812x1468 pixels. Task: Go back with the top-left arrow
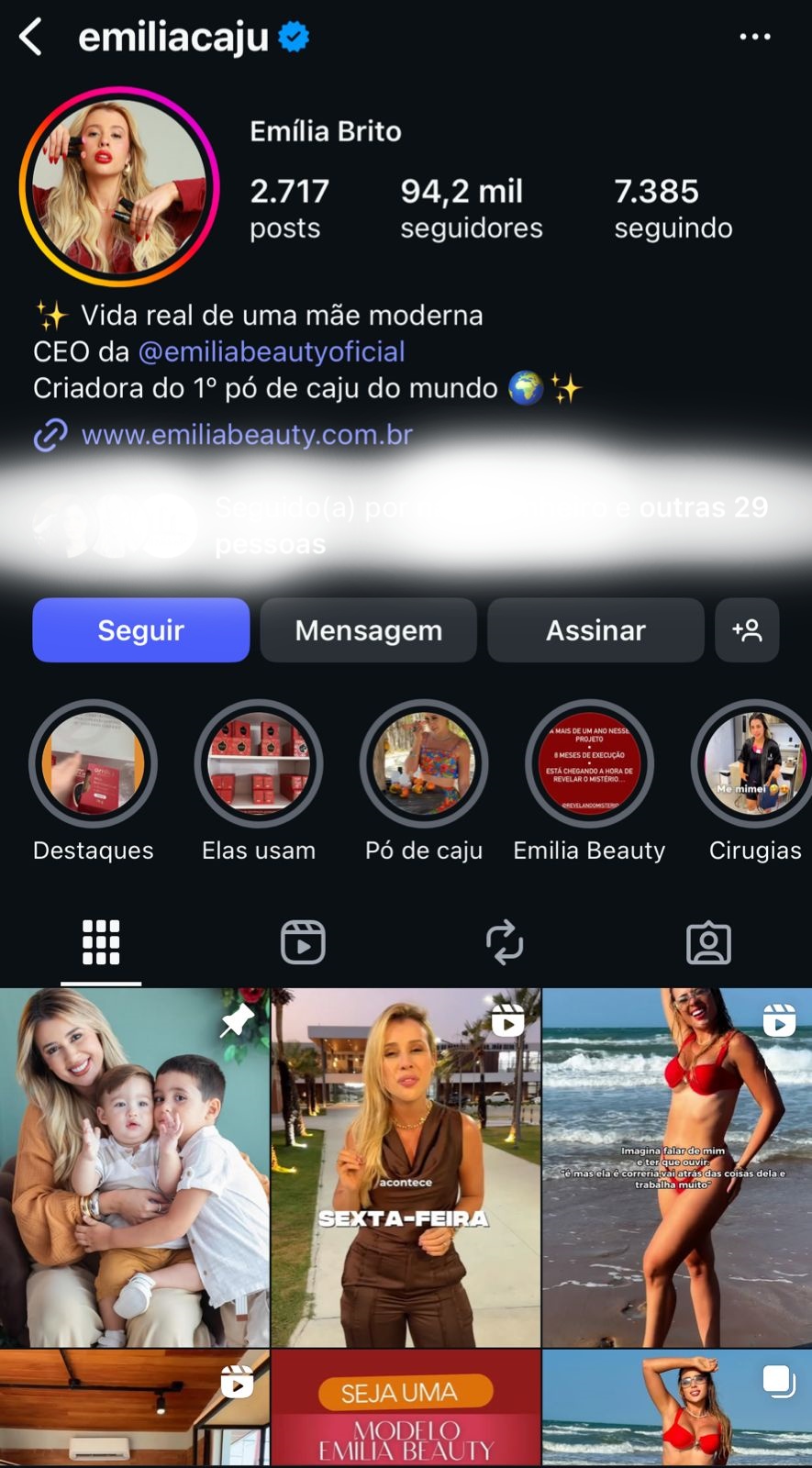point(31,38)
